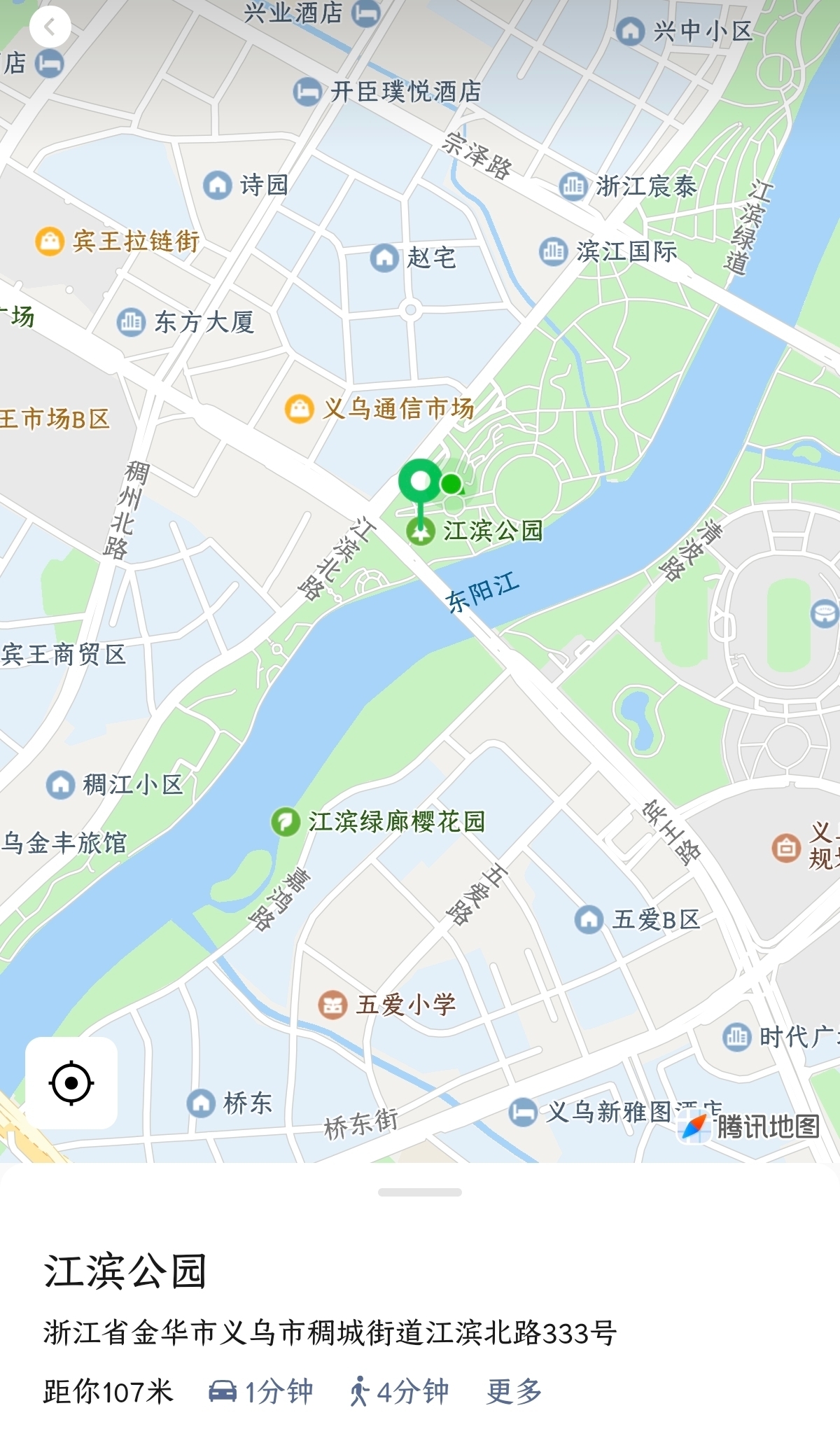Select 五爱小学 map marker
This screenshot has height=1429, width=840.
333,1005
